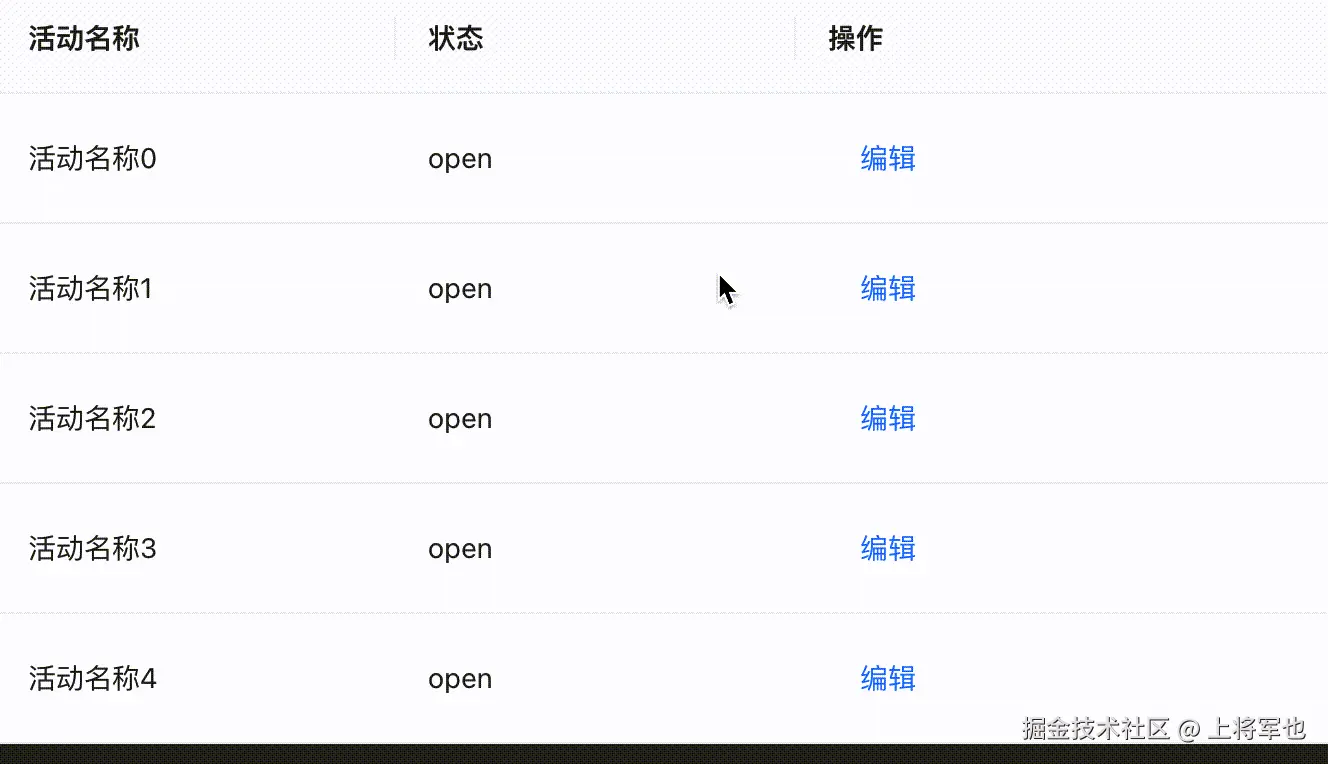Click 编辑 for 活动名称1
This screenshot has width=1328, height=764.
click(x=888, y=289)
